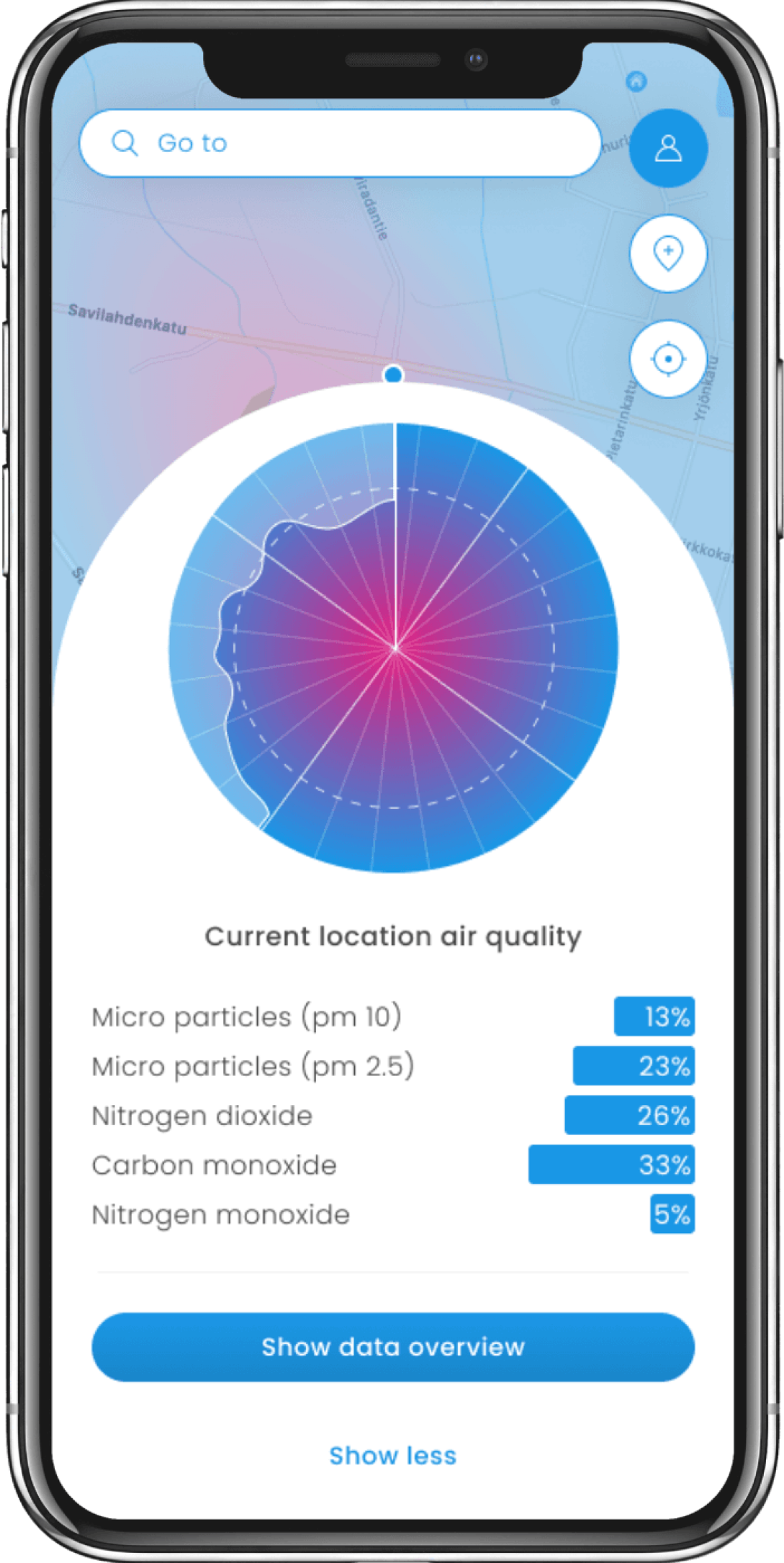Viewport: 784px width, 1563px height.
Task: Open the user profile button
Action: click(x=668, y=148)
